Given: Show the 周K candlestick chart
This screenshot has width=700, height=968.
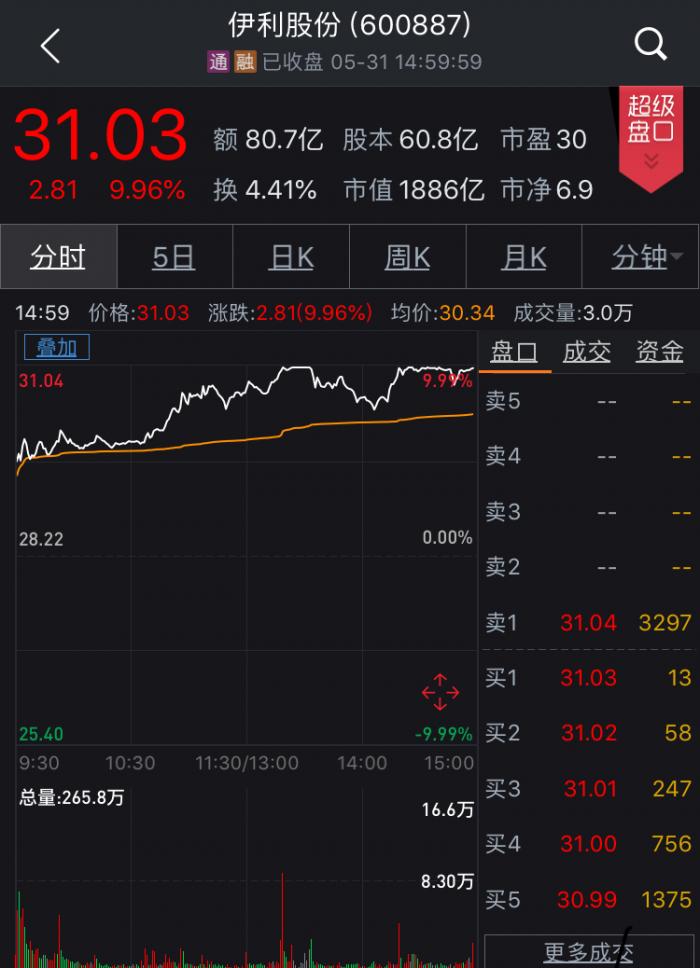Looking at the screenshot, I should [x=407, y=257].
